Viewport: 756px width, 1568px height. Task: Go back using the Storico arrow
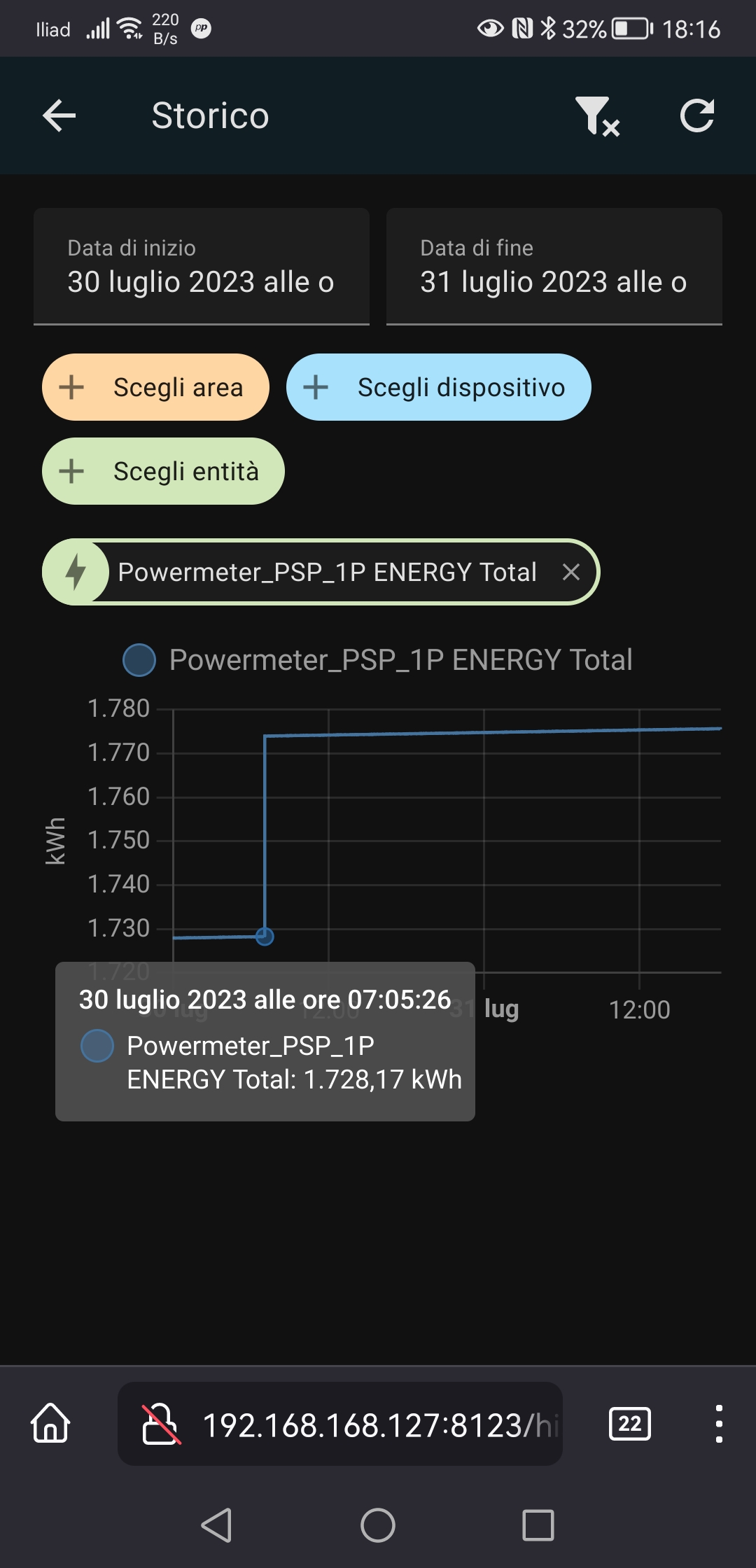59,115
